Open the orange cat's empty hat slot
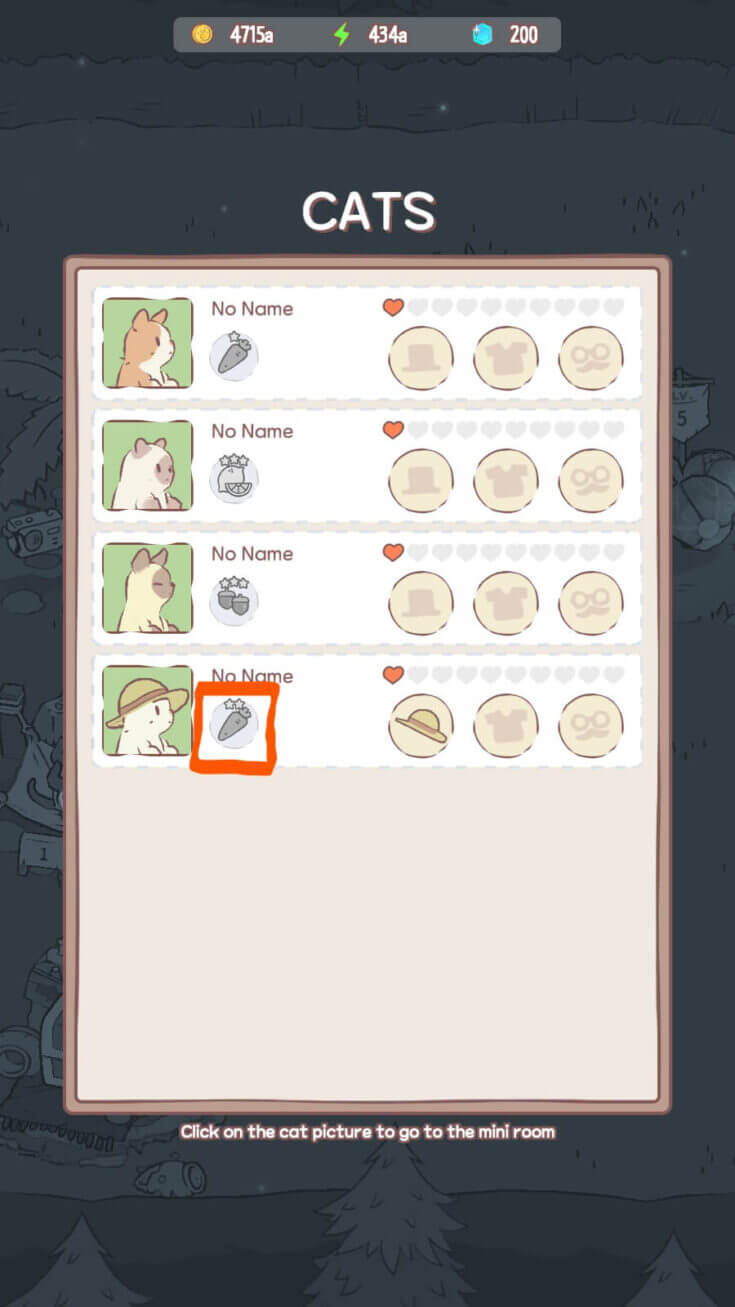The width and height of the screenshot is (735, 1307). click(421, 358)
